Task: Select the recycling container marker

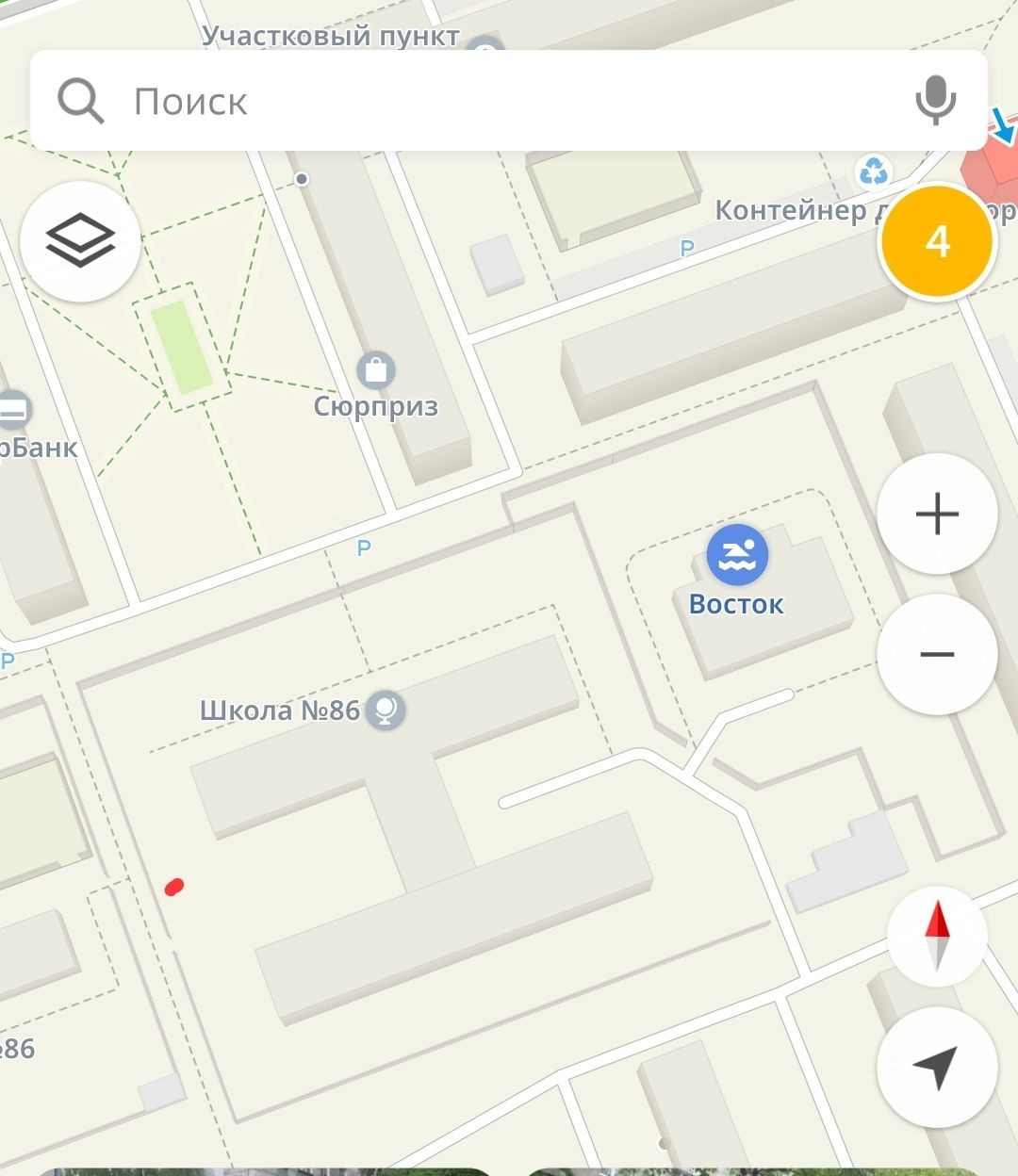Action: point(873,172)
